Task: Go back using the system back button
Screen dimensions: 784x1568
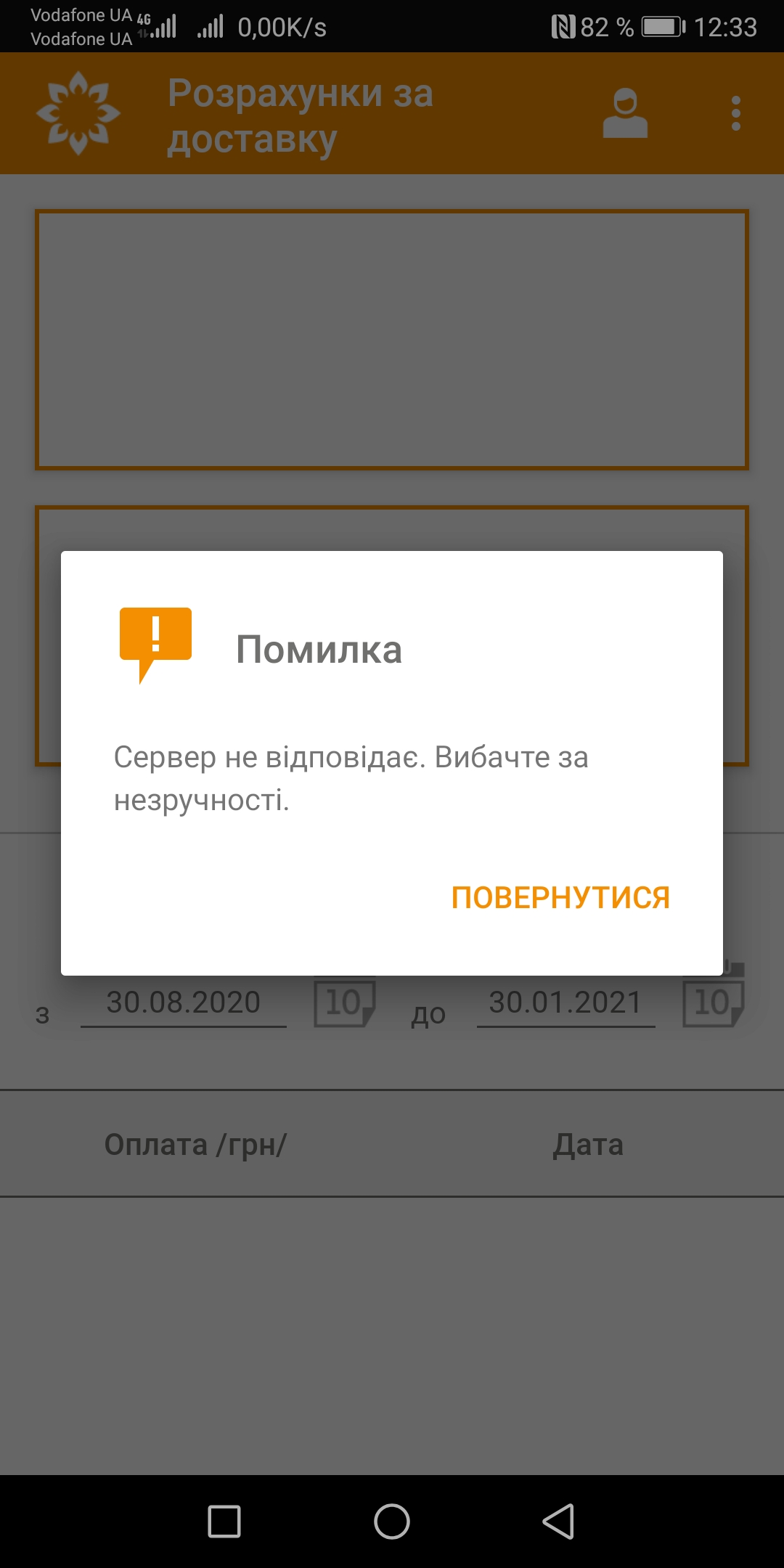Action: [559, 1522]
